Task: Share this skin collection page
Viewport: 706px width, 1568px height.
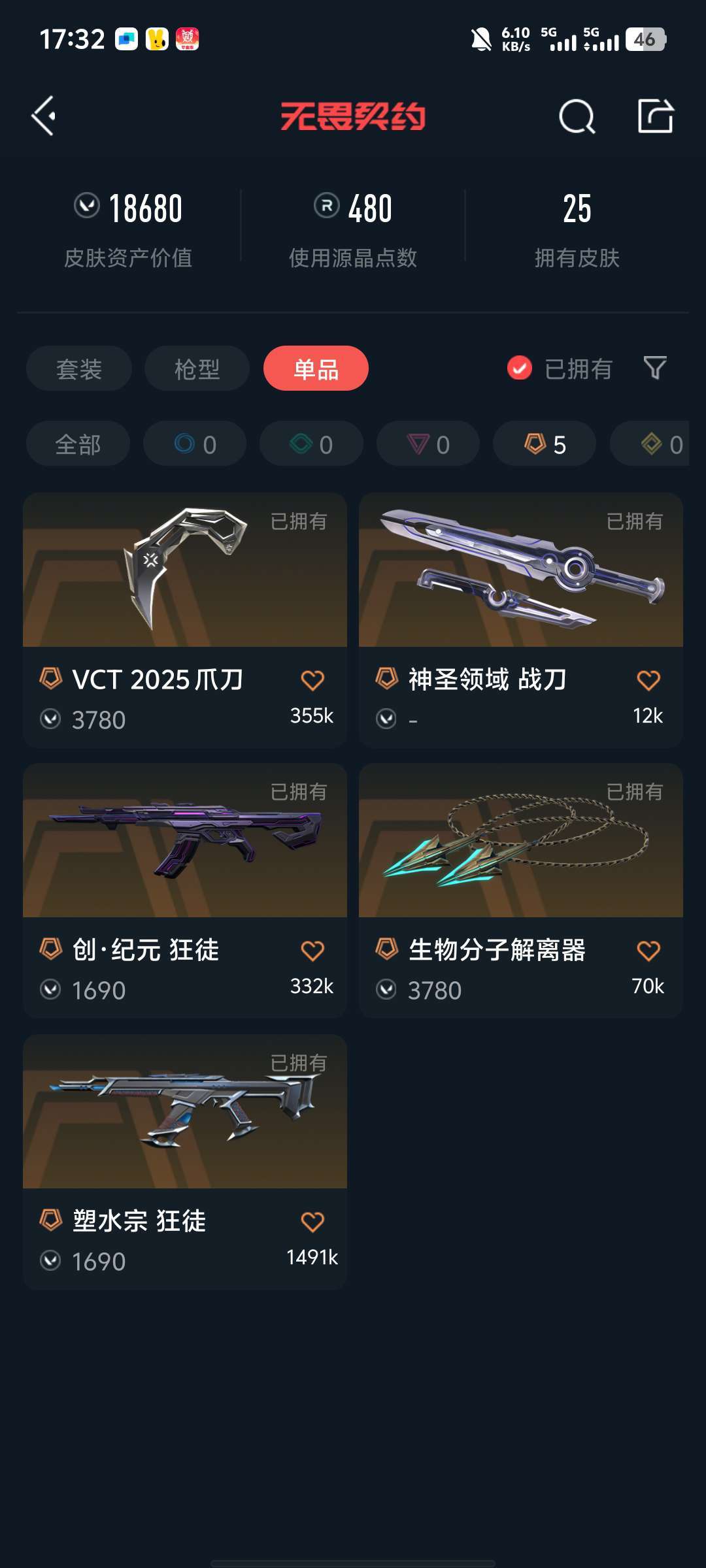Action: (x=655, y=116)
